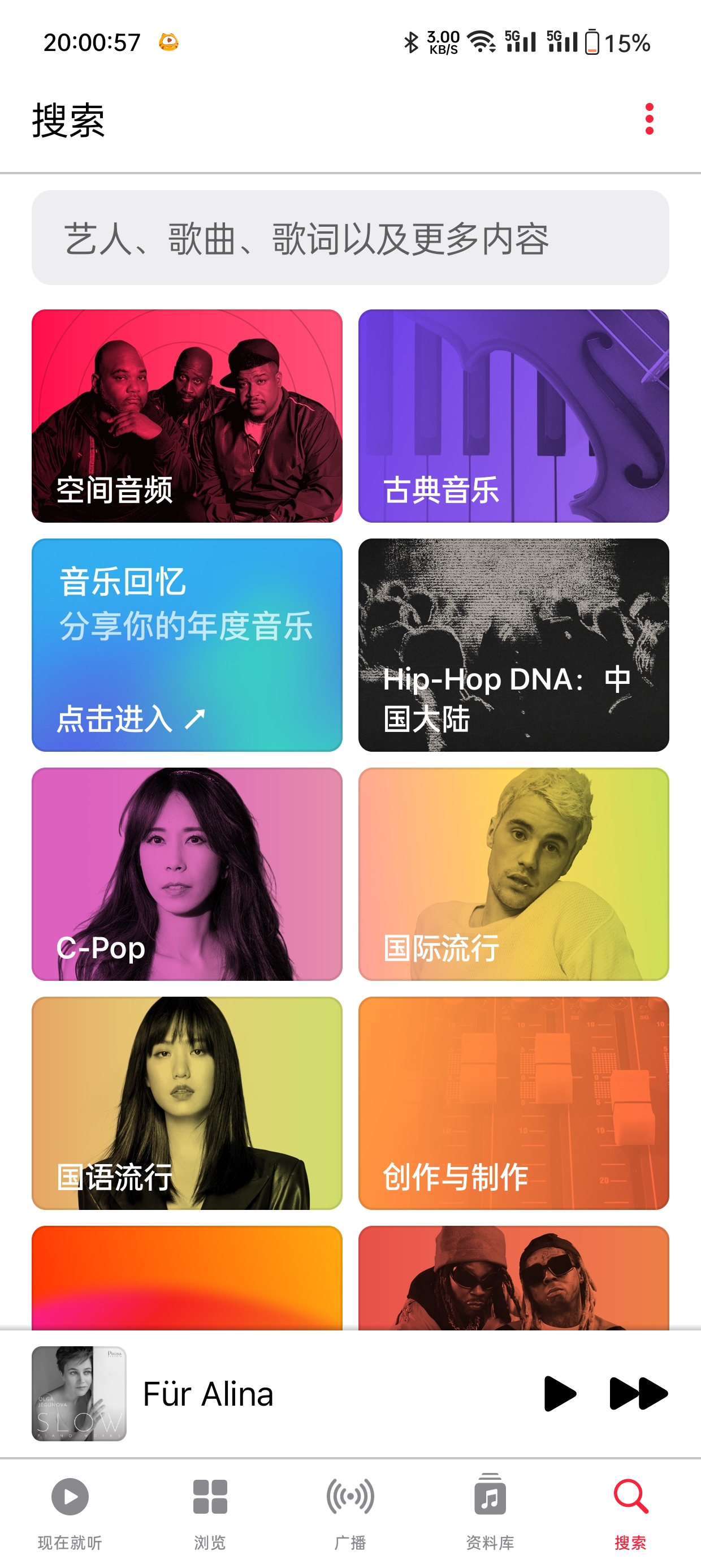Open the three-dot overflow menu
Viewport: 701px width, 1568px height.
[x=648, y=119]
